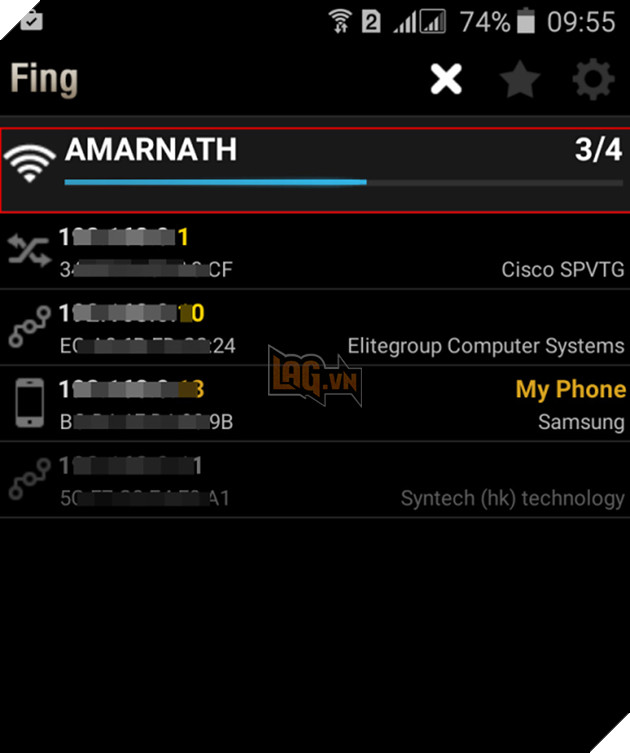The width and height of the screenshot is (630, 753).
Task: Tap the star favorites icon
Action: 520,79
